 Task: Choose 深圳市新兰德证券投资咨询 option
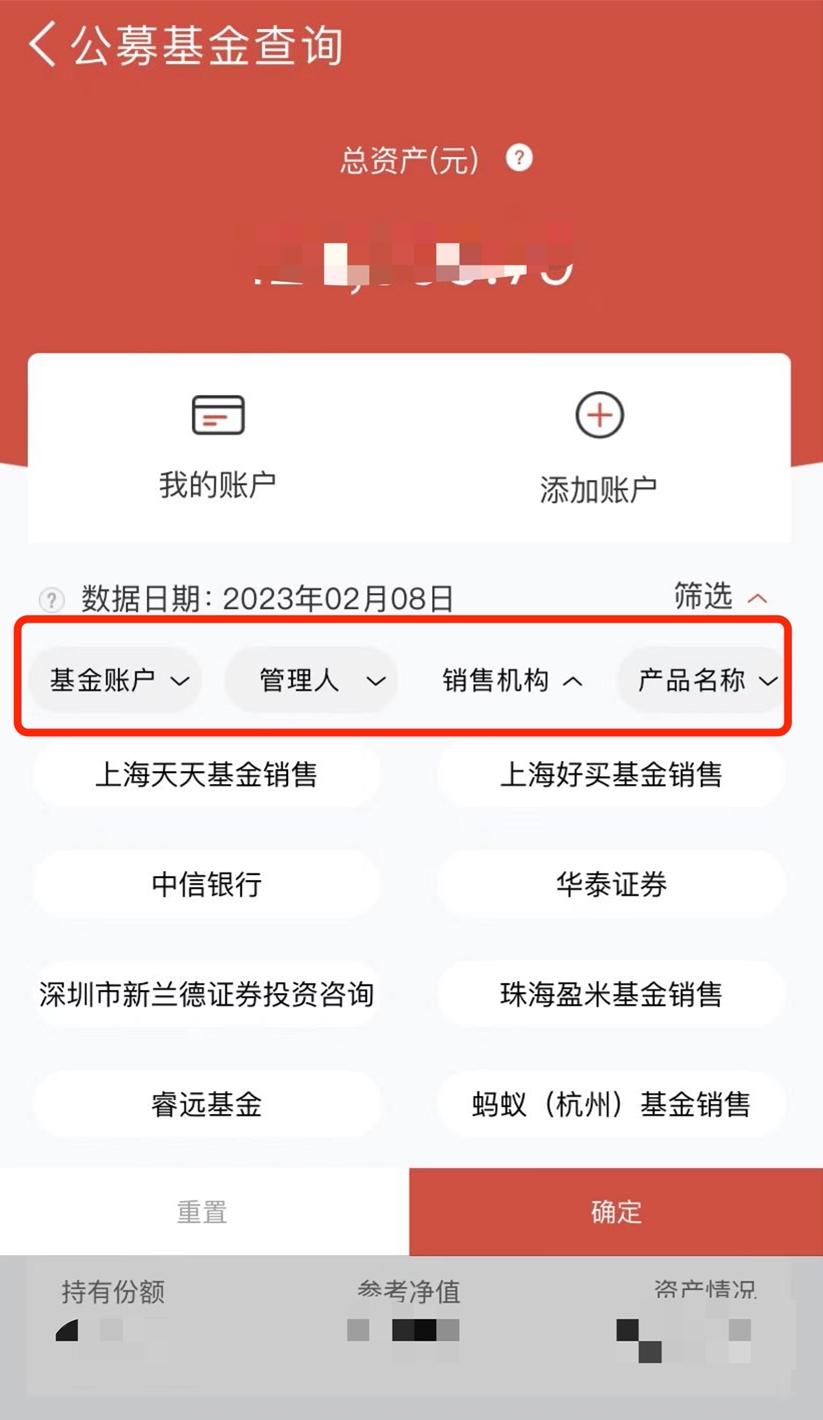[x=206, y=994]
